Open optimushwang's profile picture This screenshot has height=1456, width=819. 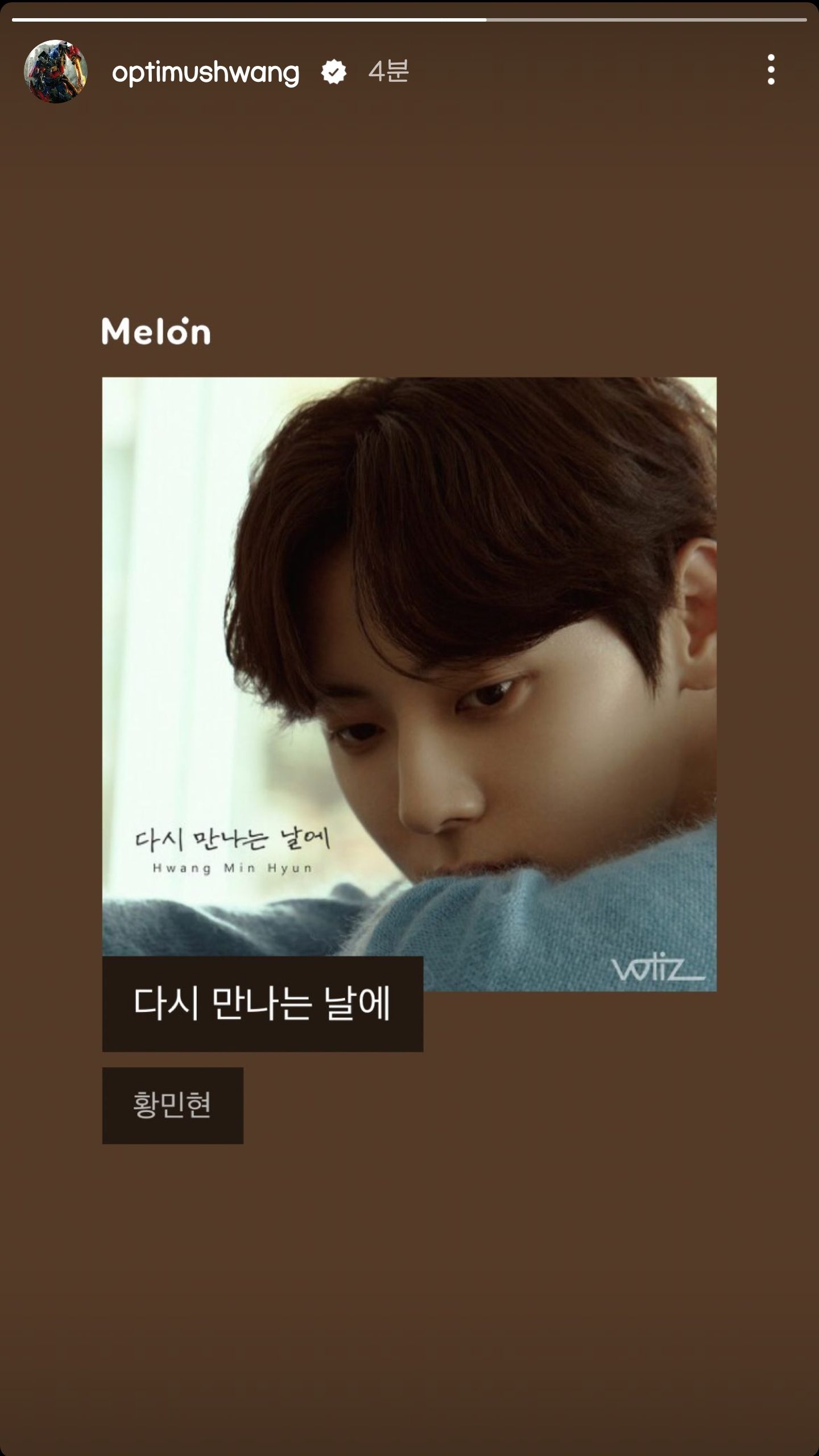(x=55, y=72)
